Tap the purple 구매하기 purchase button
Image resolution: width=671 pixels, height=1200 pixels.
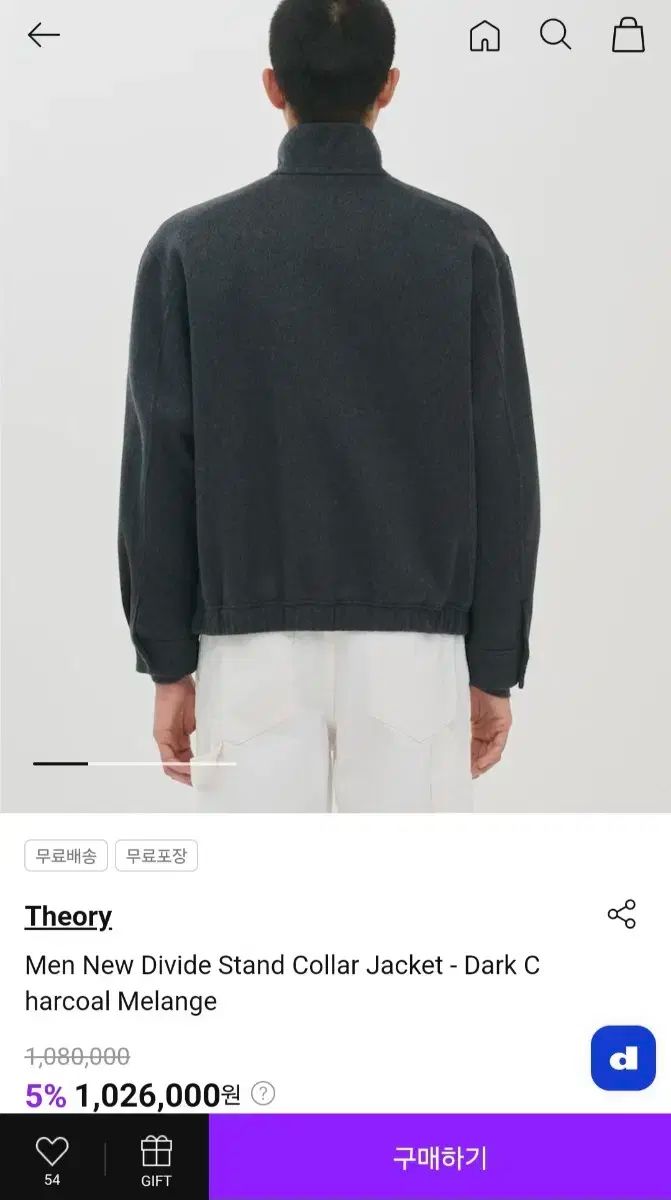[440, 1157]
